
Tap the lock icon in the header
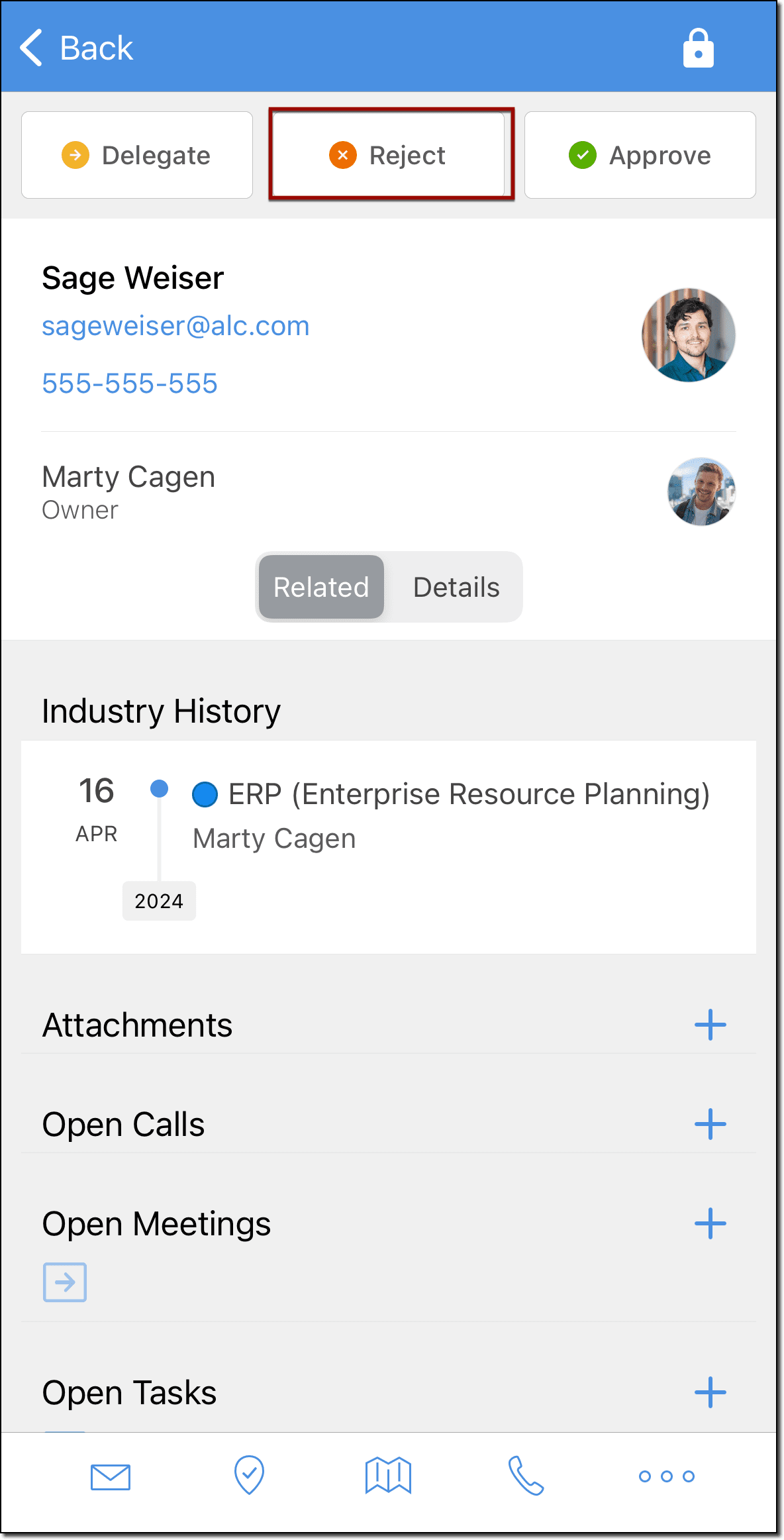(698, 48)
